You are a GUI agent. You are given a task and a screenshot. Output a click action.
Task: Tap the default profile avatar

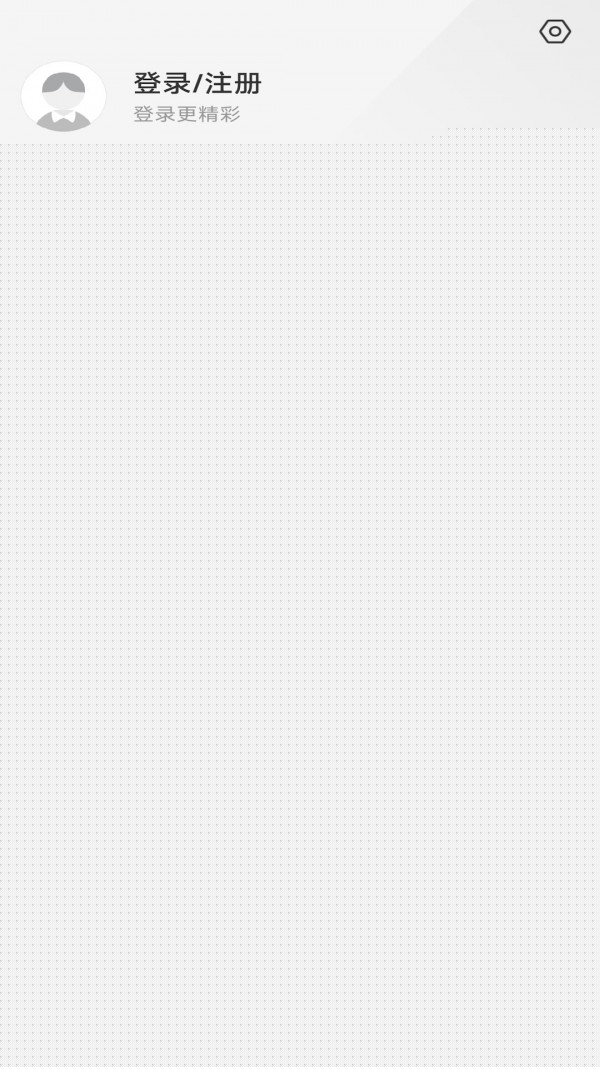tap(64, 97)
